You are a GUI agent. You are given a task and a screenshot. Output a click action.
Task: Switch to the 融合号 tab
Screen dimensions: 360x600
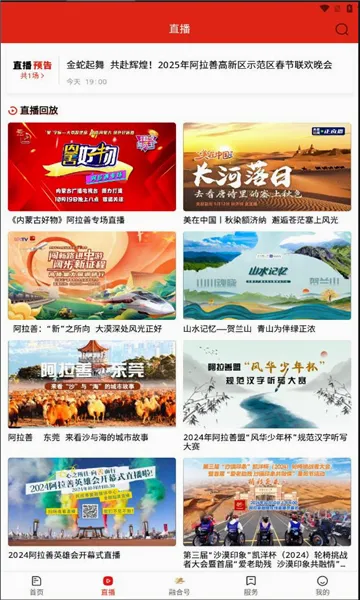point(179,585)
